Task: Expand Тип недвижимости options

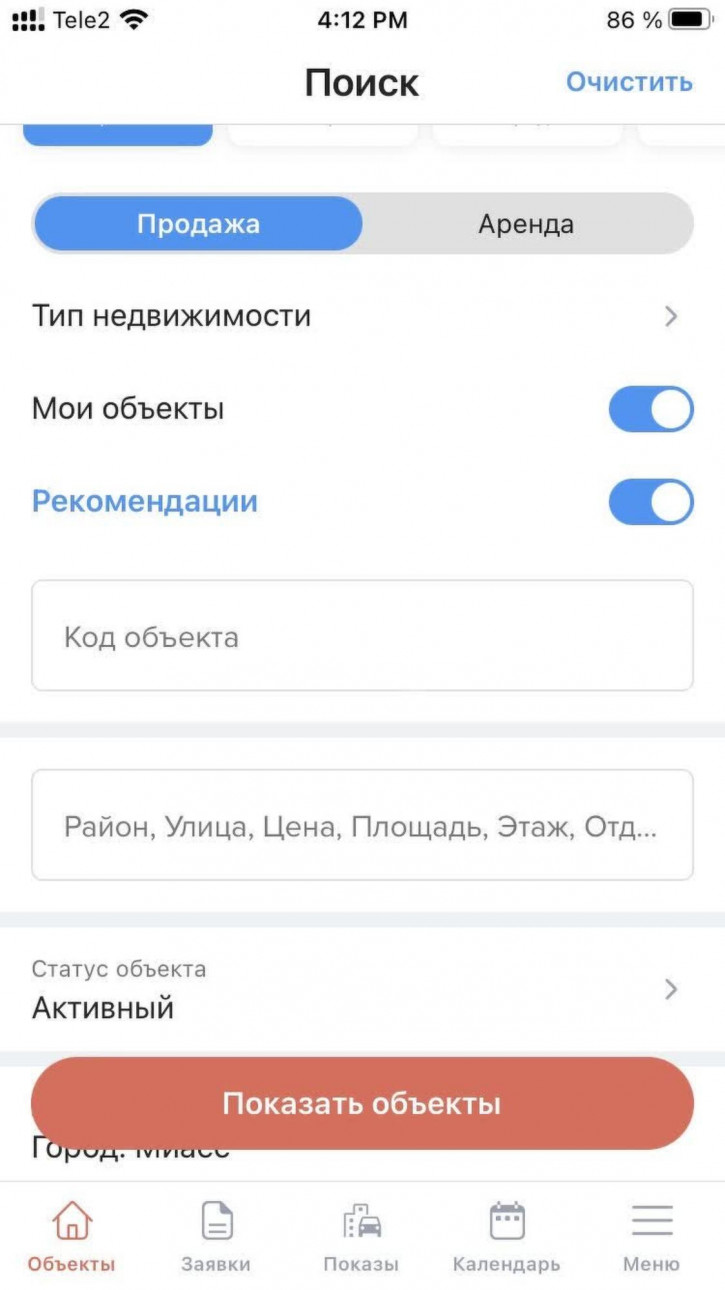Action: coord(362,315)
